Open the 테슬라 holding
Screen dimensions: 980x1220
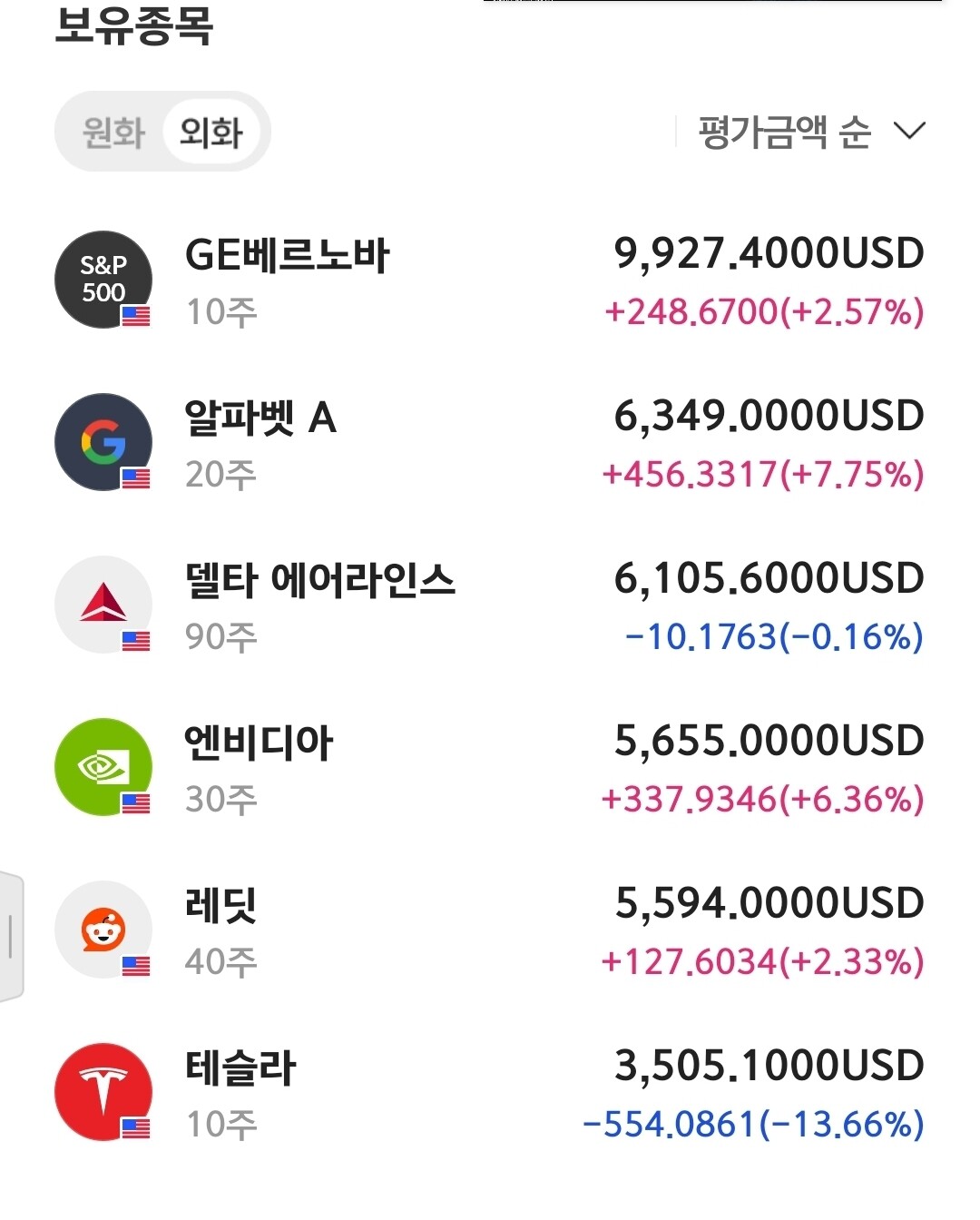click(490, 1093)
